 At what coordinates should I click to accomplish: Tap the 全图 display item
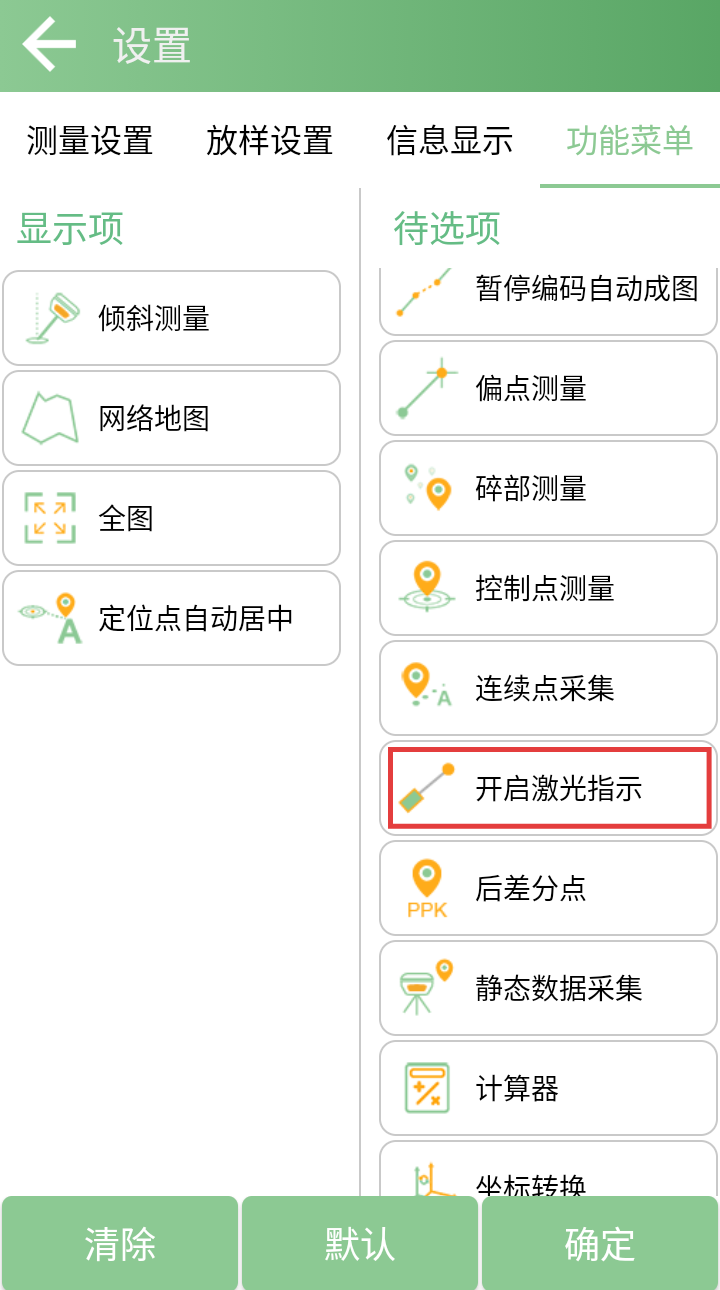[171, 518]
